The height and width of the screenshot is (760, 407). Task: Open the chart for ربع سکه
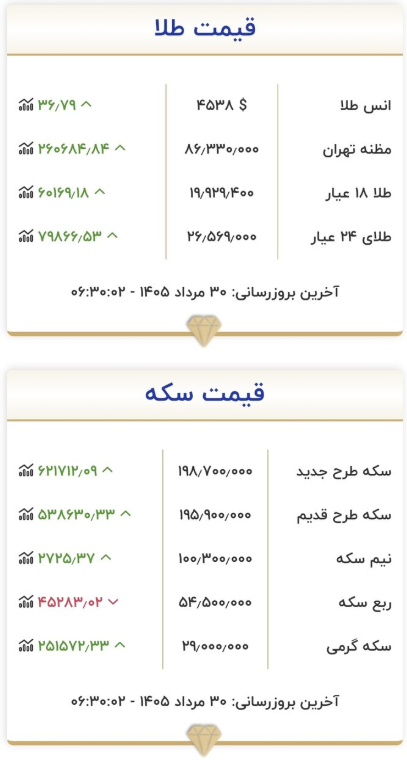point(26,602)
